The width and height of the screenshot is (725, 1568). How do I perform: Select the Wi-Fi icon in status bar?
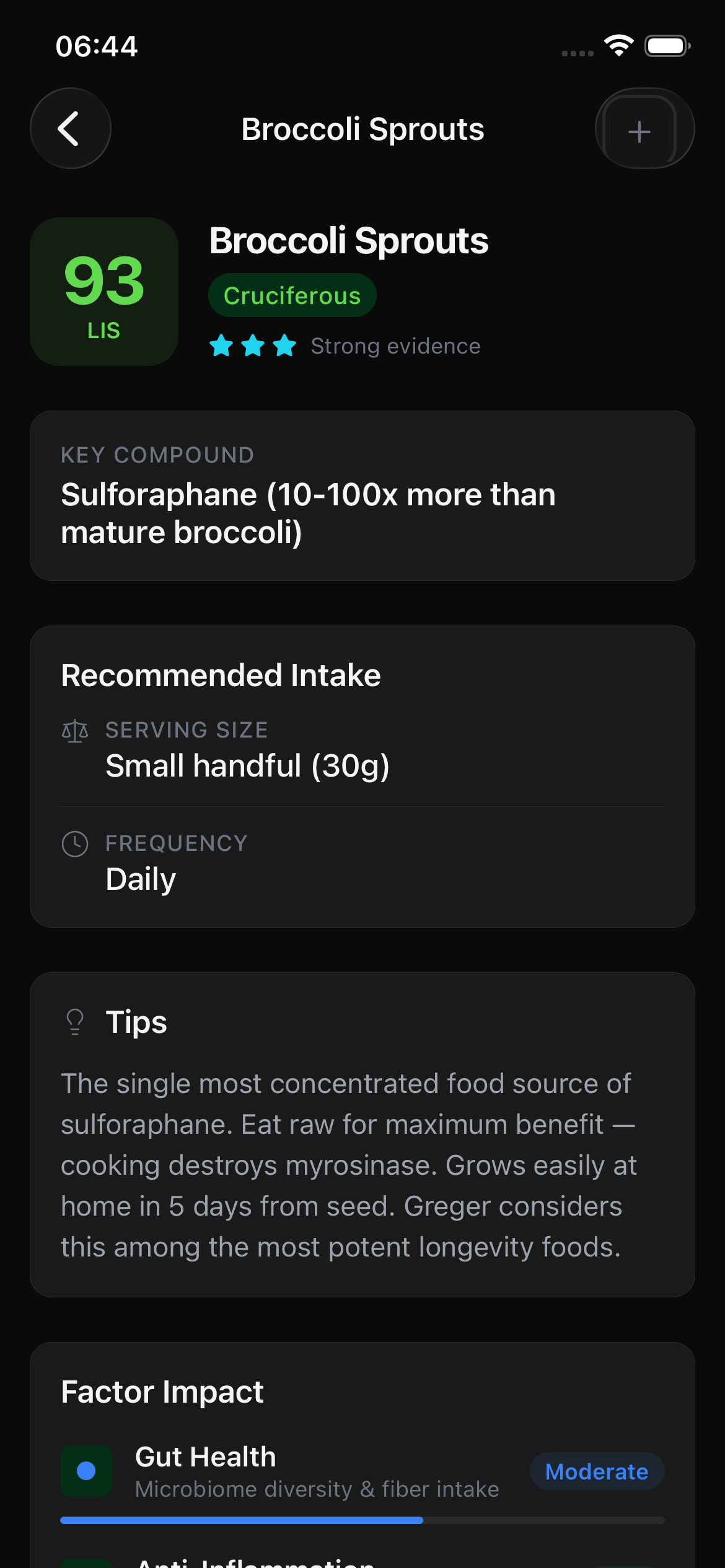pyautogui.click(x=618, y=45)
